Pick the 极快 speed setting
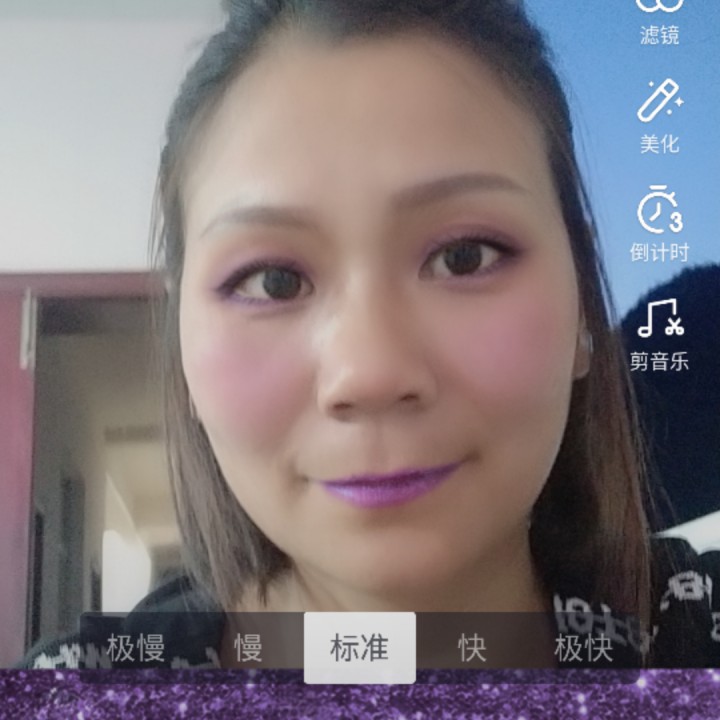Image resolution: width=720 pixels, height=720 pixels. pos(584,648)
